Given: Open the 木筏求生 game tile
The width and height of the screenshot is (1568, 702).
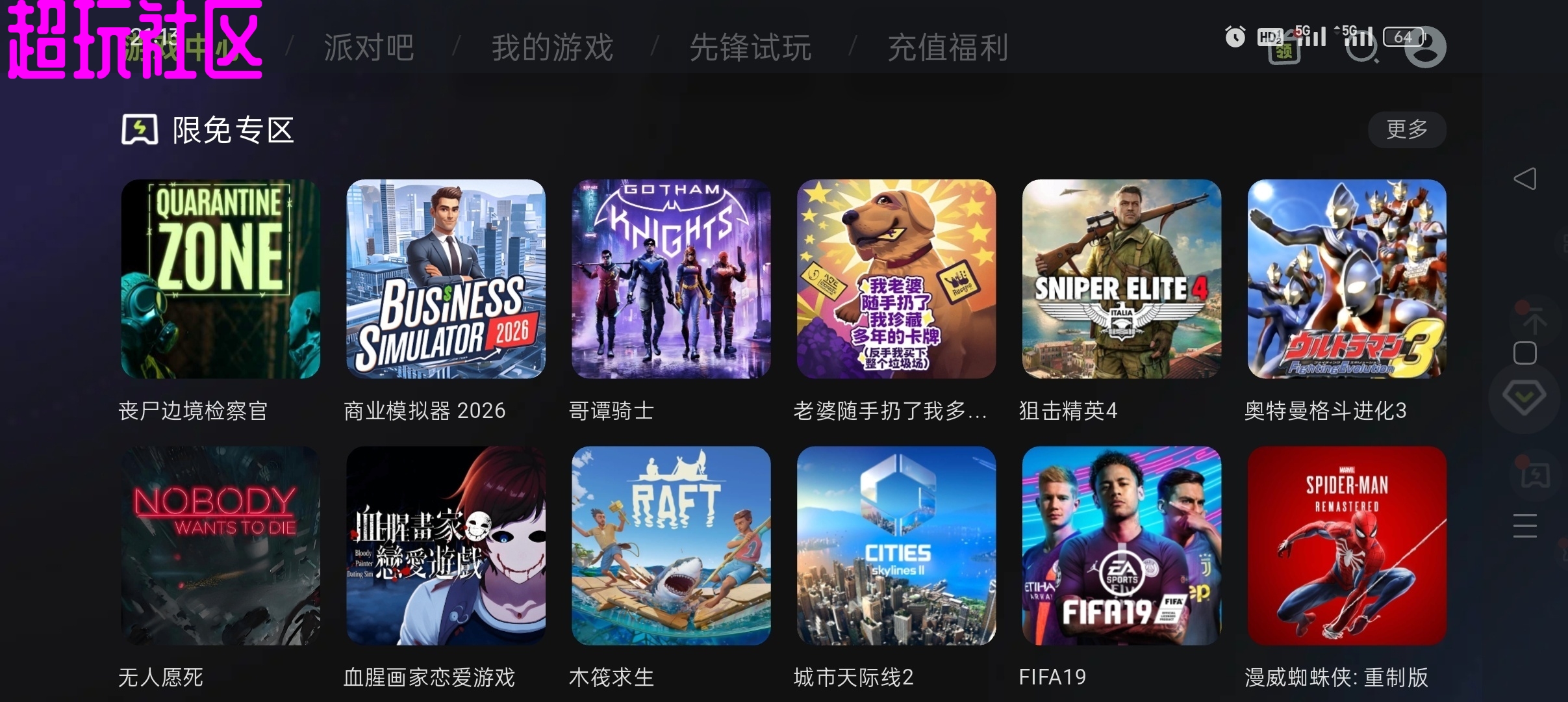Looking at the screenshot, I should pyautogui.click(x=671, y=545).
